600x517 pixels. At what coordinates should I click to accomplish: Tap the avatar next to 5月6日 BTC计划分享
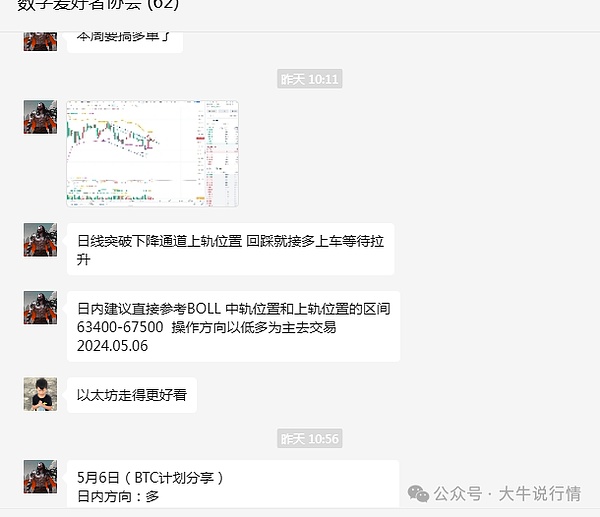coord(40,477)
